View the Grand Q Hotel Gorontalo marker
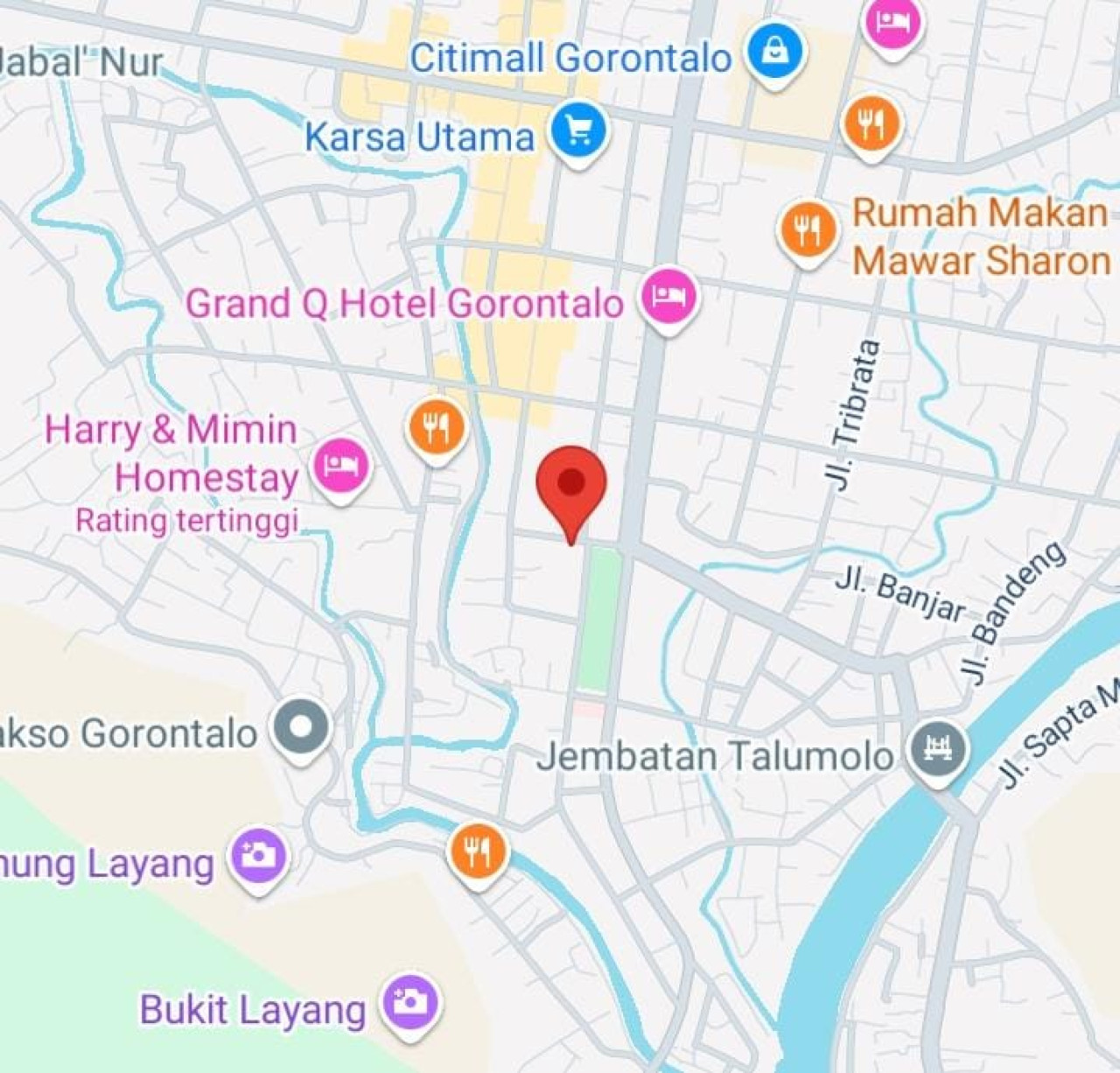This screenshot has height=1073, width=1120. [669, 298]
